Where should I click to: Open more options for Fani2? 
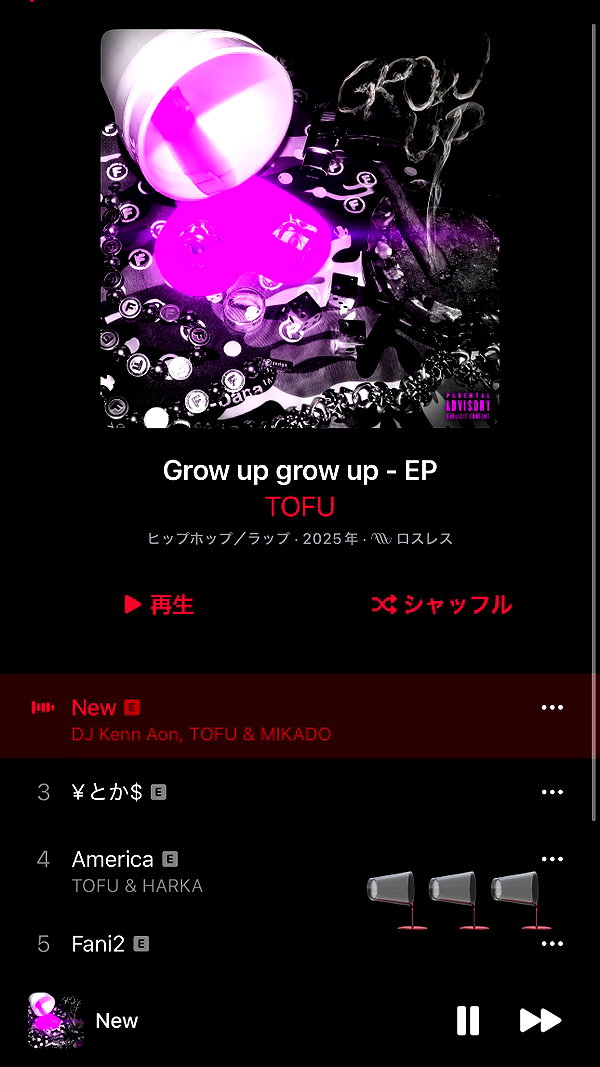552,944
